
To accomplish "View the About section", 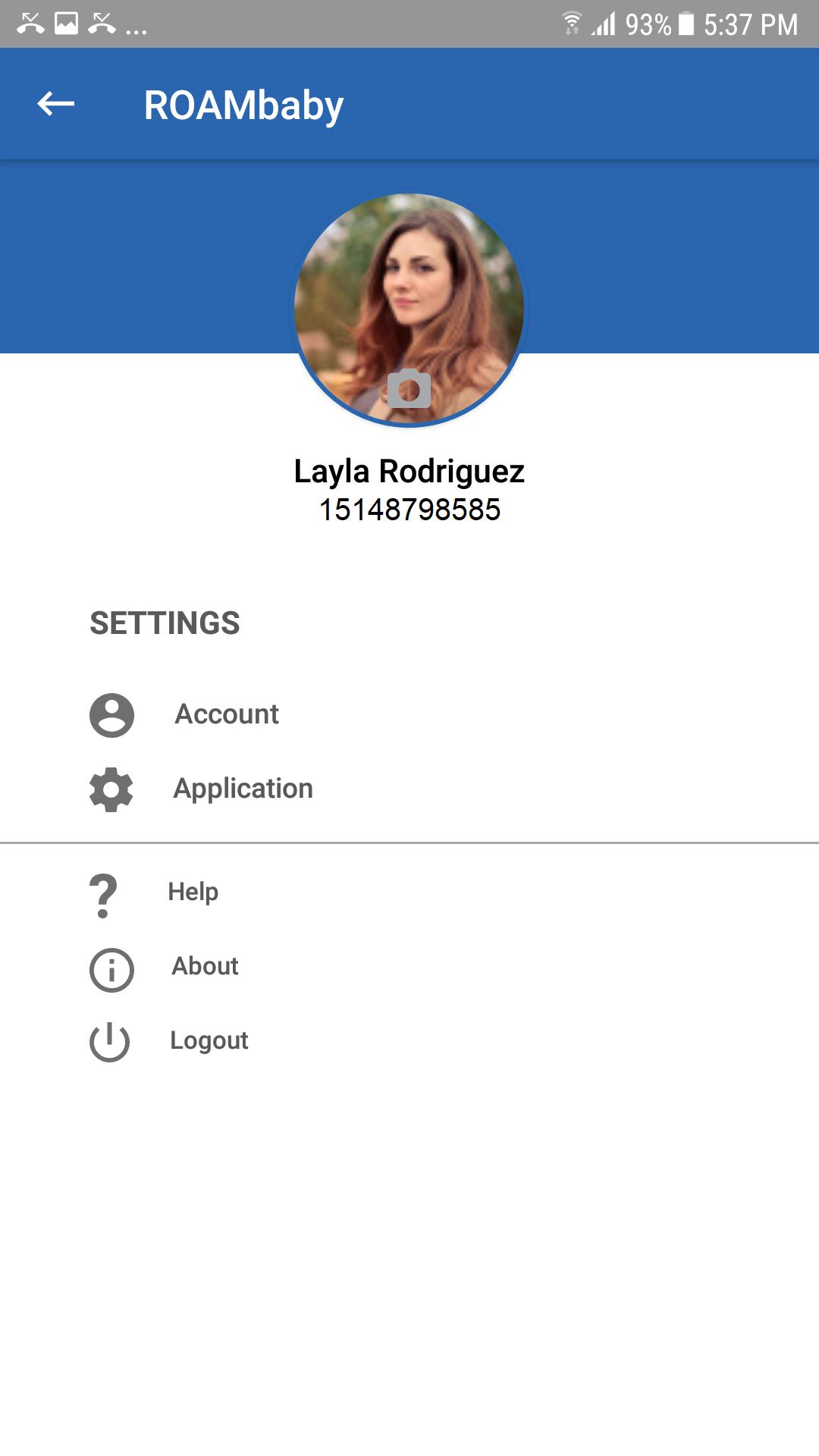I will (205, 966).
